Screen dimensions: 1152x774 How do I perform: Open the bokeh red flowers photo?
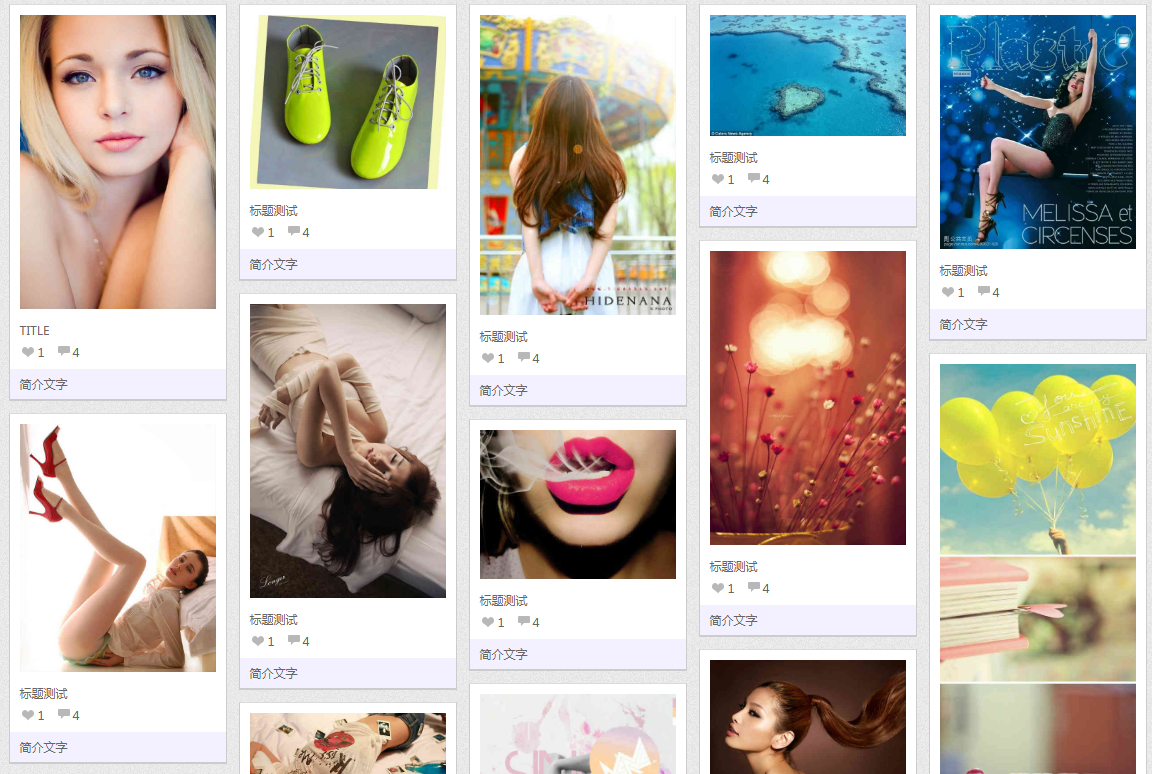(808, 398)
